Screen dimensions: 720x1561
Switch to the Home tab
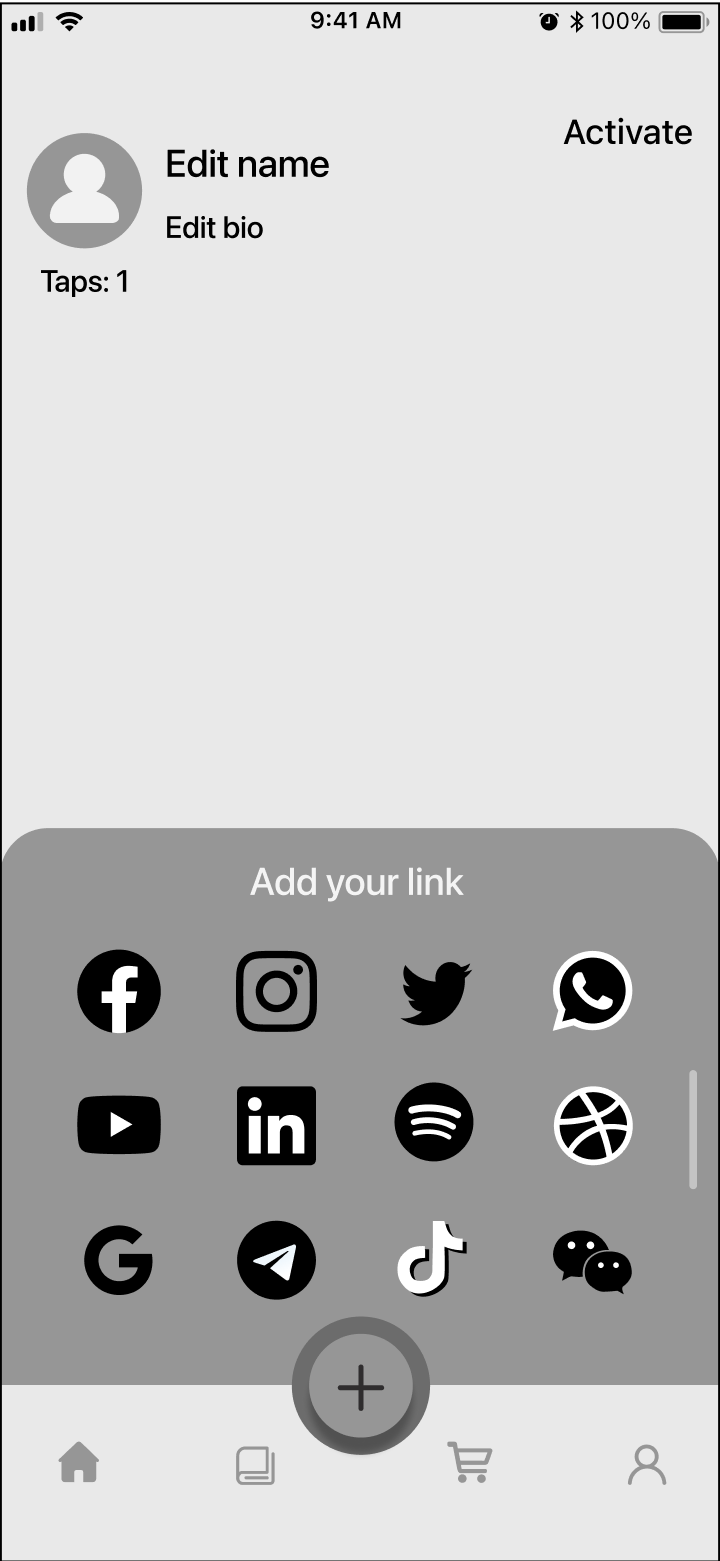pos(79,1464)
